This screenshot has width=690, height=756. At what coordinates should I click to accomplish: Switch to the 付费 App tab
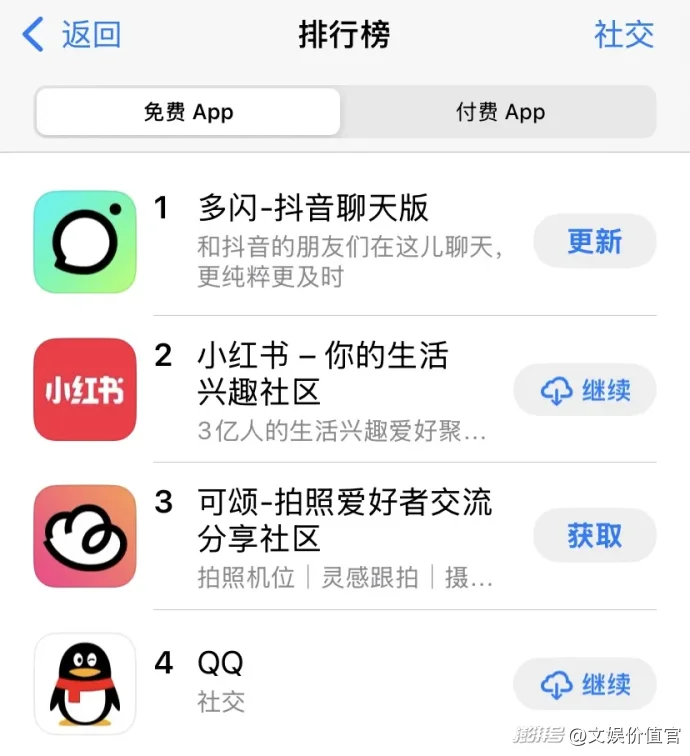(500, 112)
